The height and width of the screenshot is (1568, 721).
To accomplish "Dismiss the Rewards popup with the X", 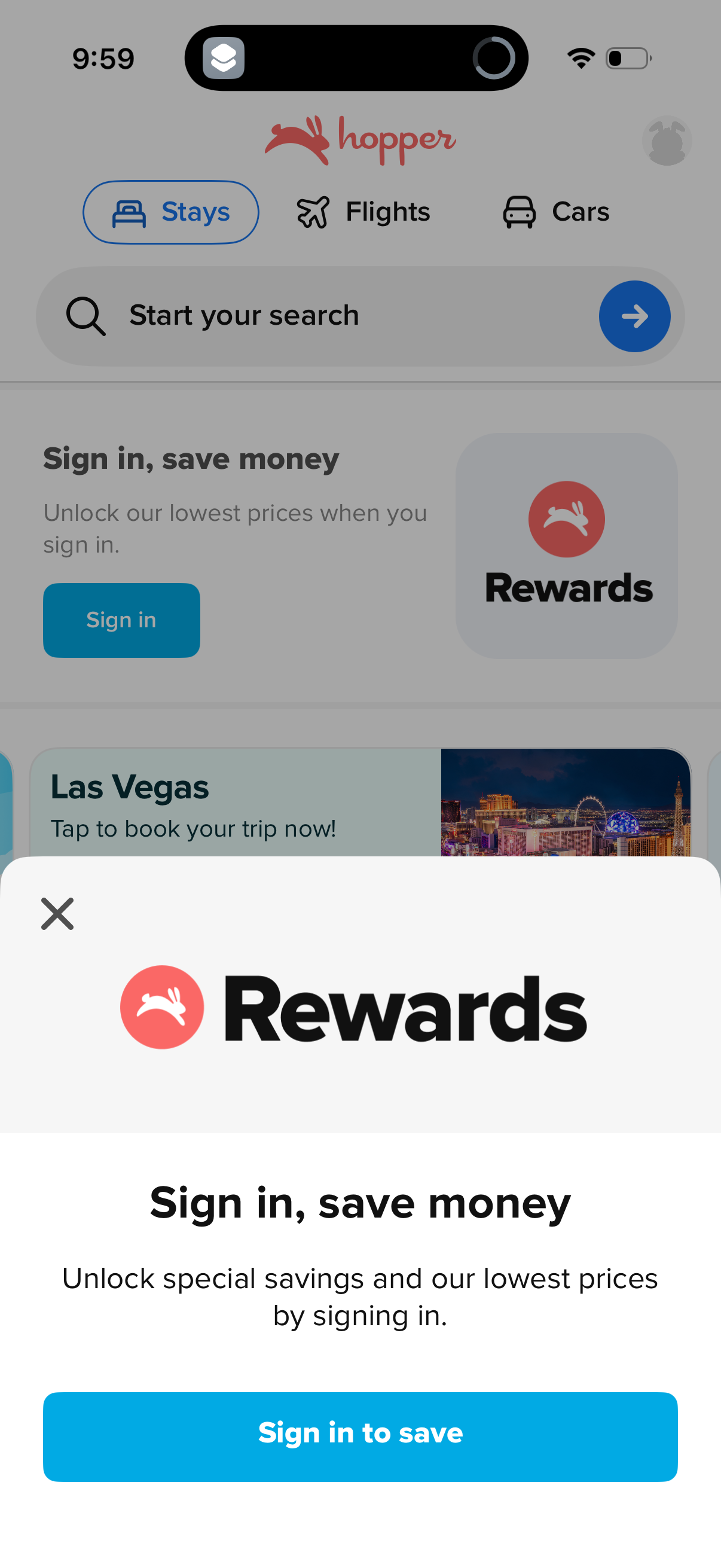I will [x=57, y=914].
